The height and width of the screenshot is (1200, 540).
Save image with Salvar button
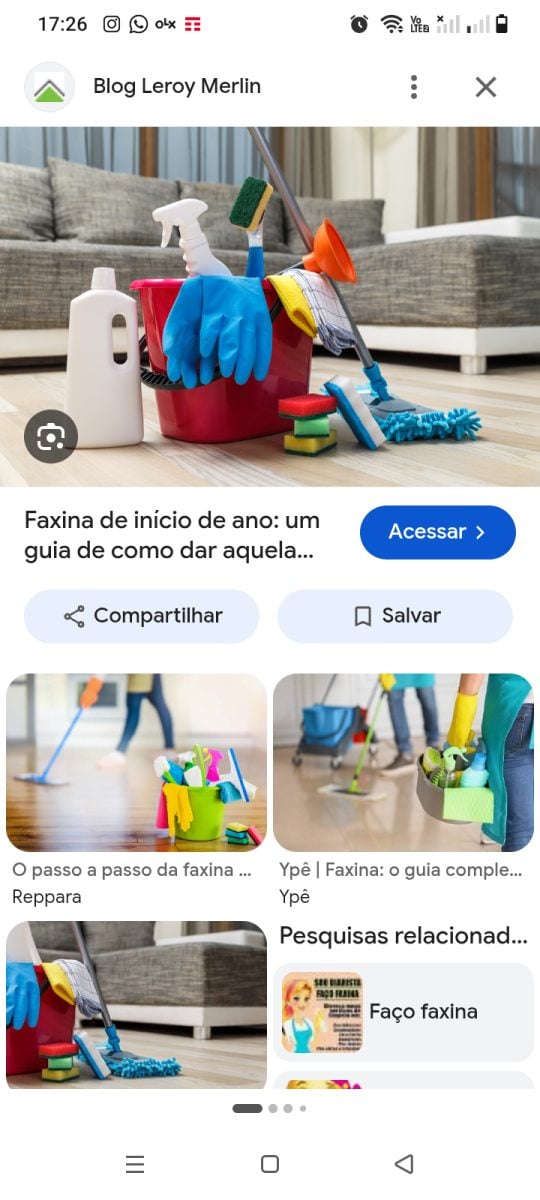(395, 616)
